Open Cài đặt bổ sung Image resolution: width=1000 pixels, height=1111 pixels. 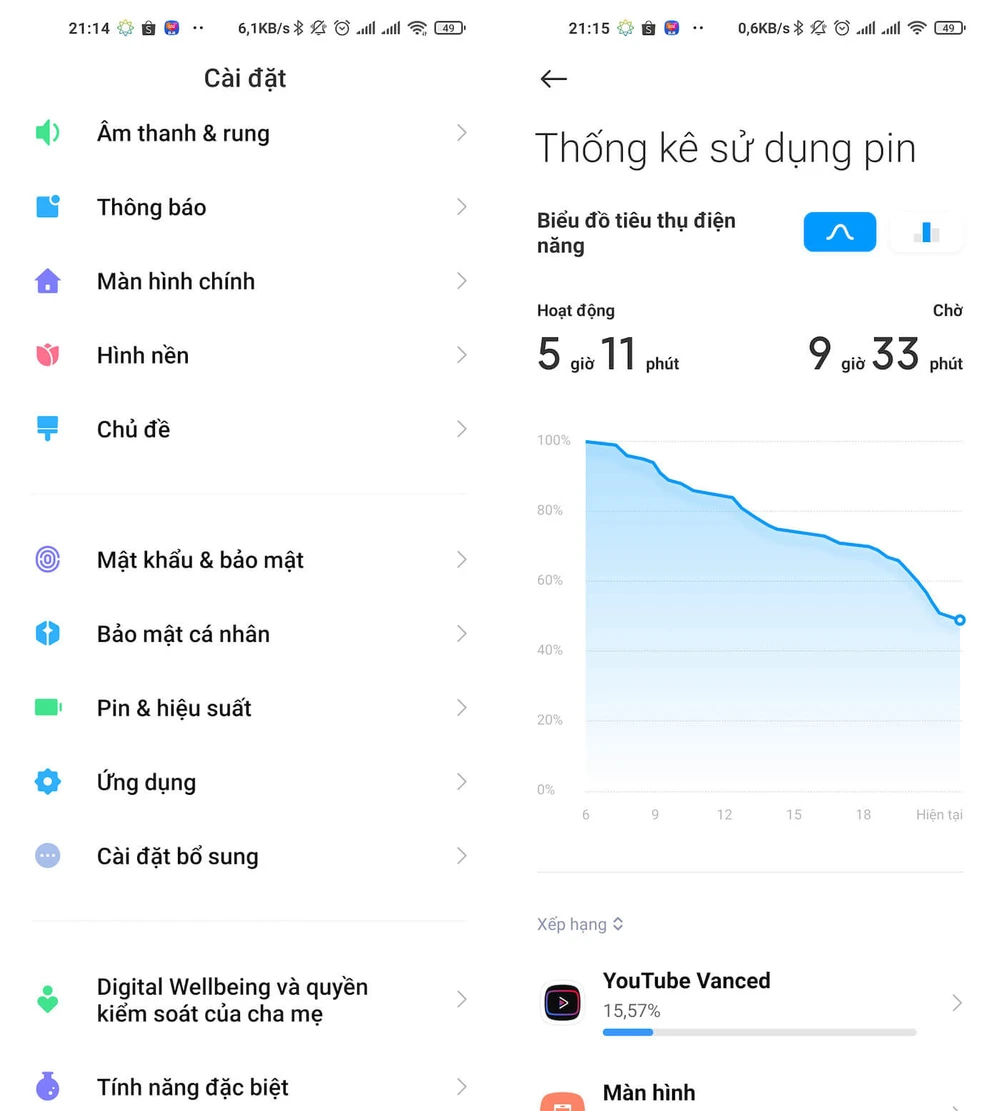(x=250, y=856)
